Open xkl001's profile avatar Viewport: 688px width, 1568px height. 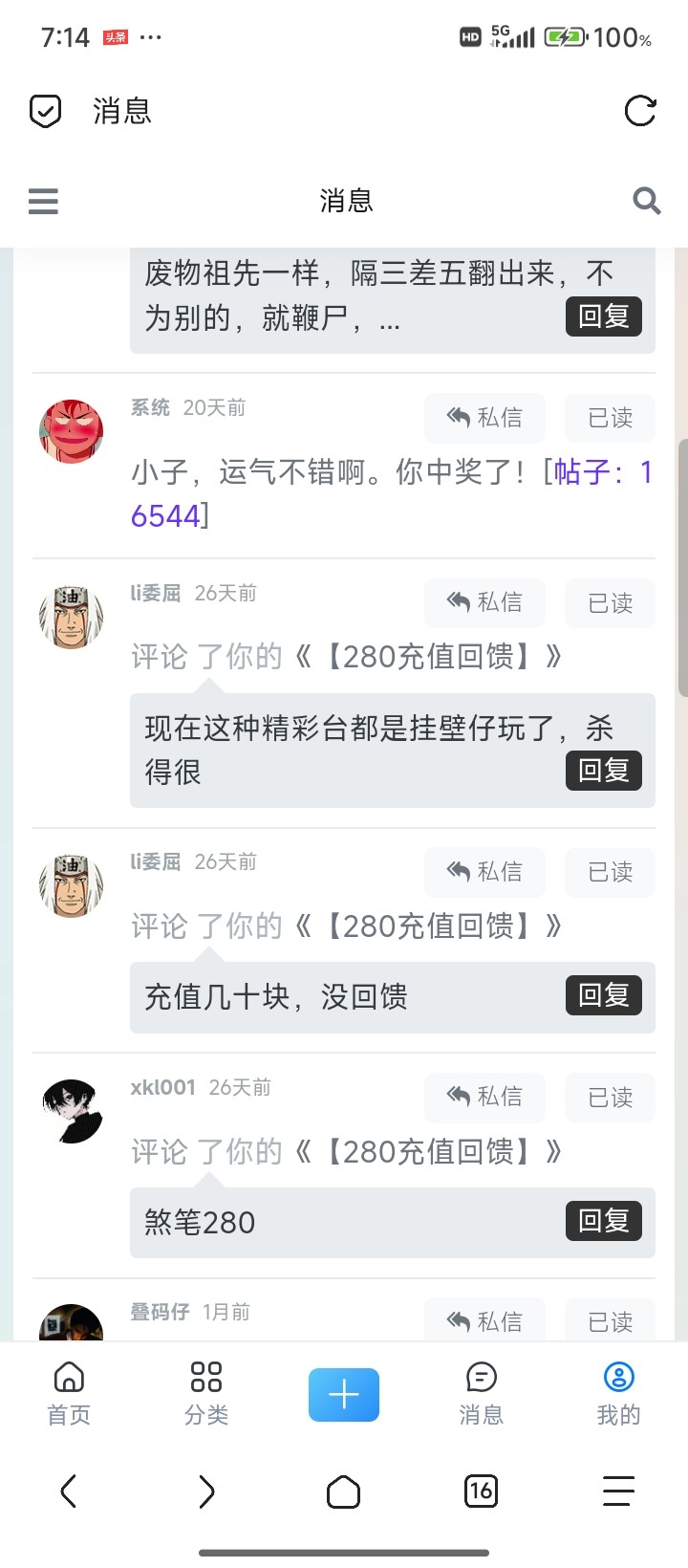pyautogui.click(x=72, y=1111)
